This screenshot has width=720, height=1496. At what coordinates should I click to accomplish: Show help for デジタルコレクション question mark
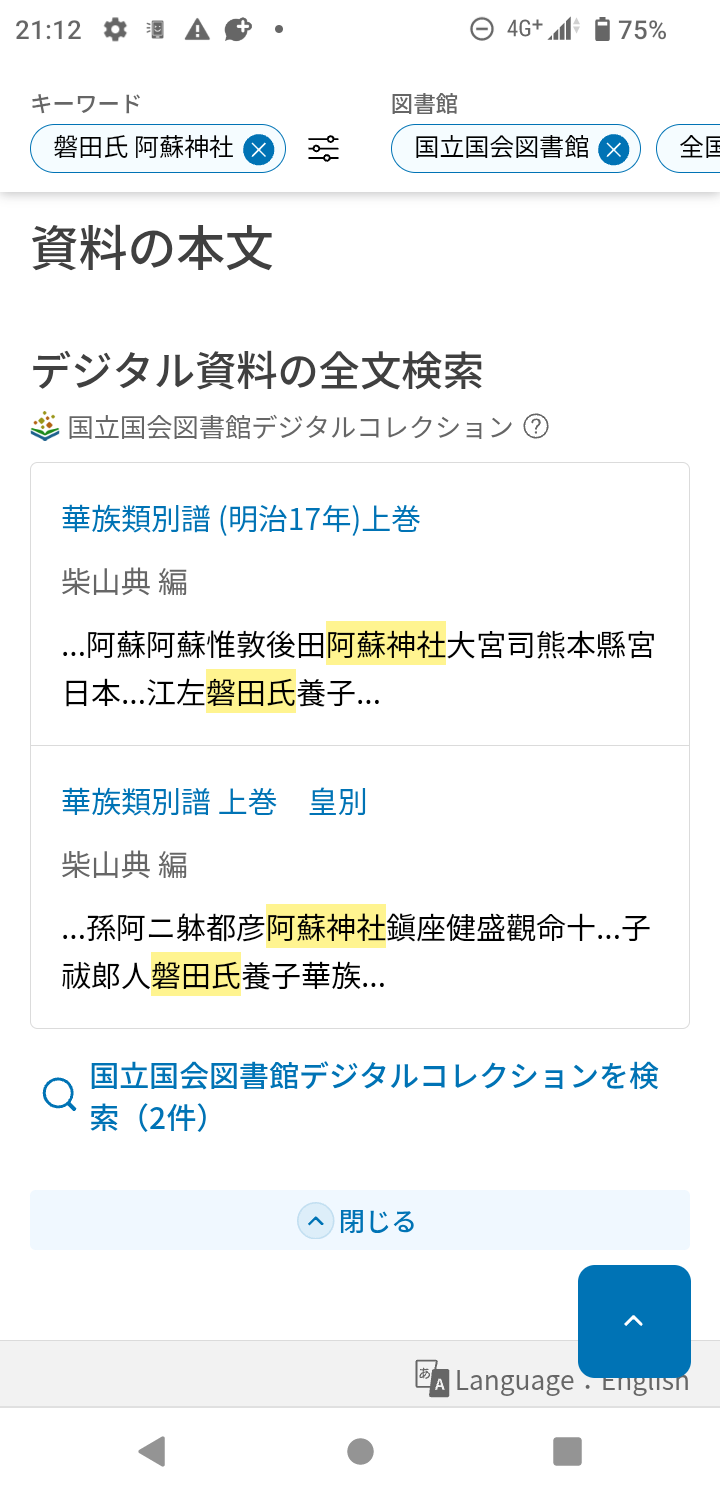coord(536,427)
